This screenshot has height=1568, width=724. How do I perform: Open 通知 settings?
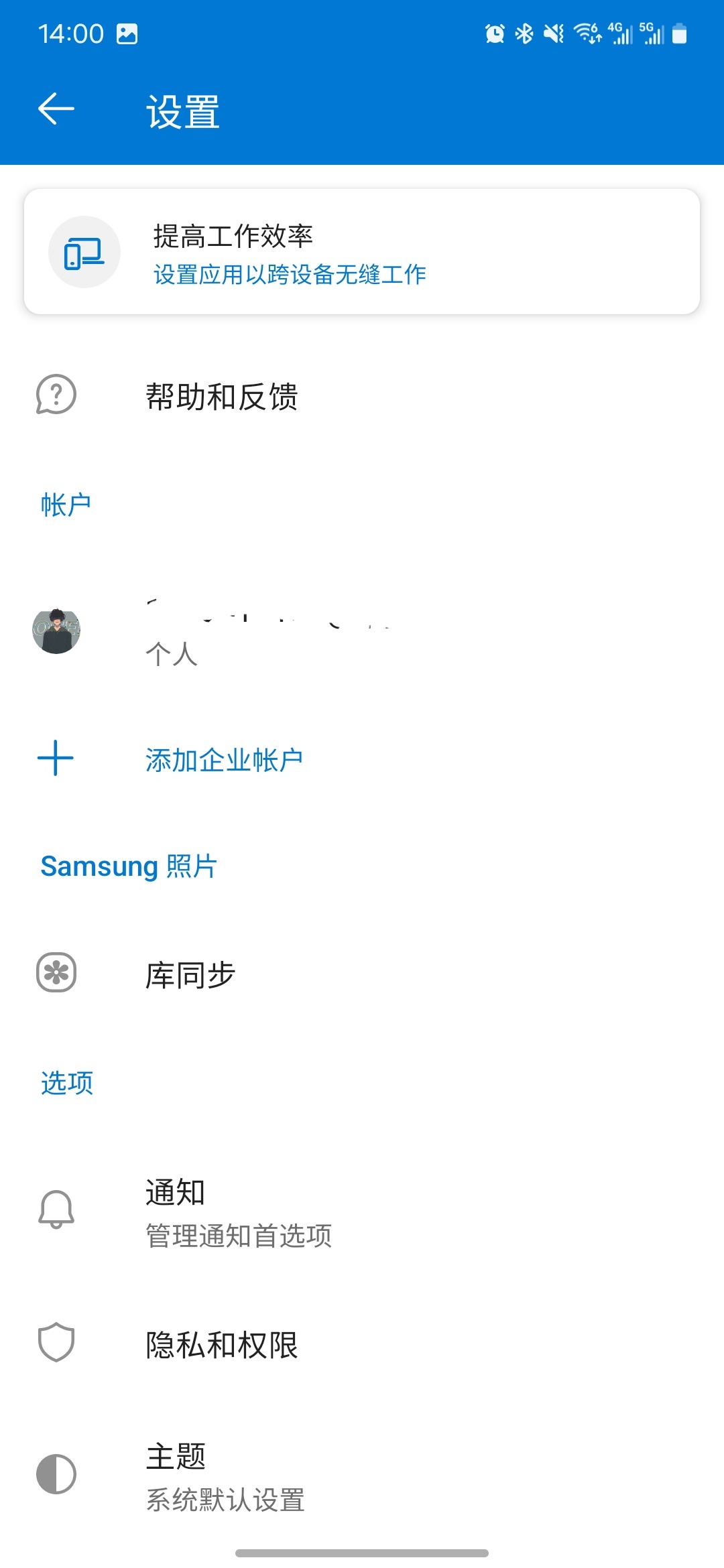point(238,1212)
